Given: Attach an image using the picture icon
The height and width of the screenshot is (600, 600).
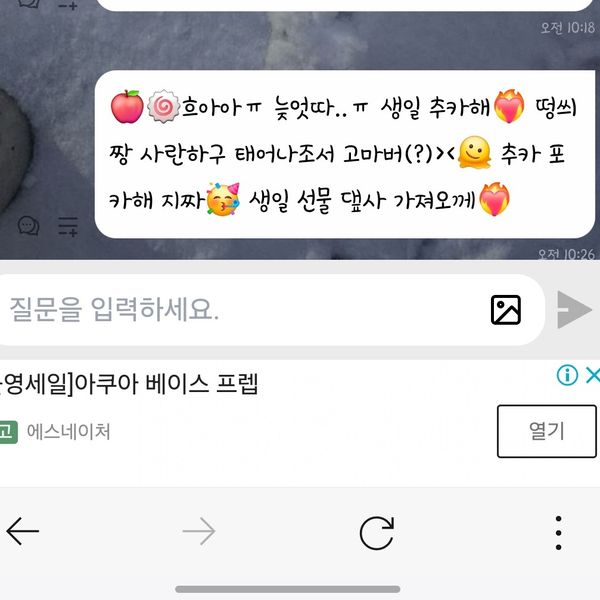Looking at the screenshot, I should (506, 310).
